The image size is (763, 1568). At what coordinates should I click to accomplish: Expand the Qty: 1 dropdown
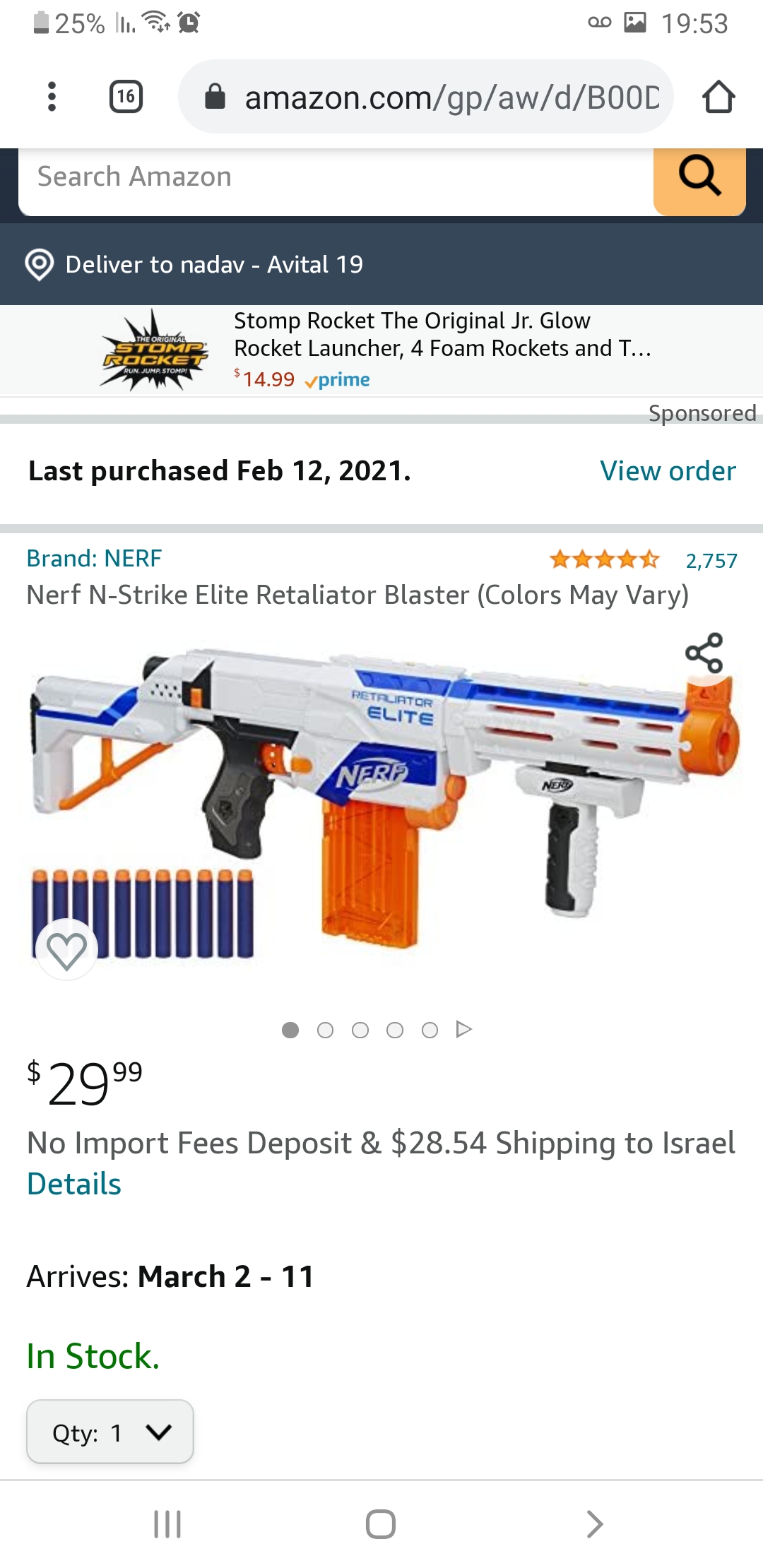110,1432
